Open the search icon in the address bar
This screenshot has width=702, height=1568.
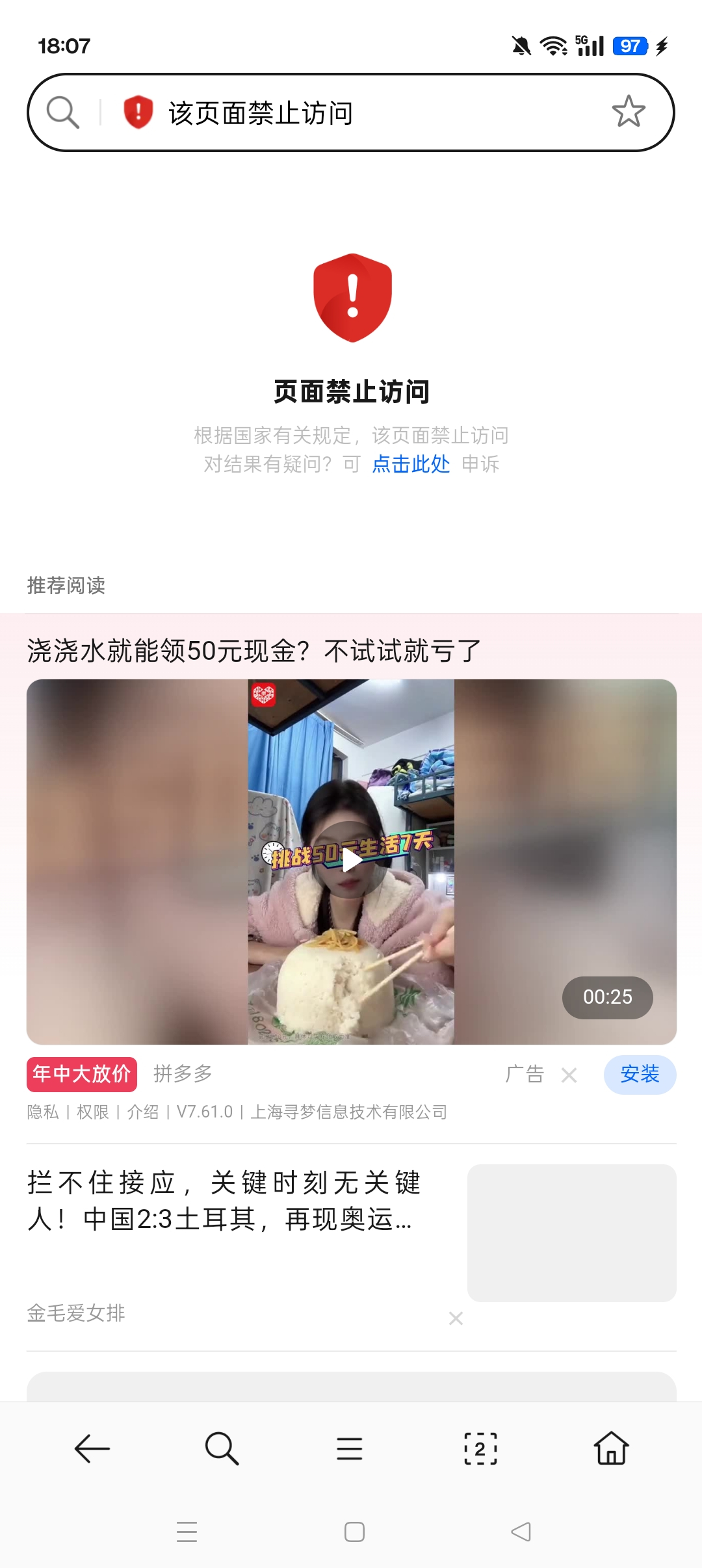pos(63,112)
